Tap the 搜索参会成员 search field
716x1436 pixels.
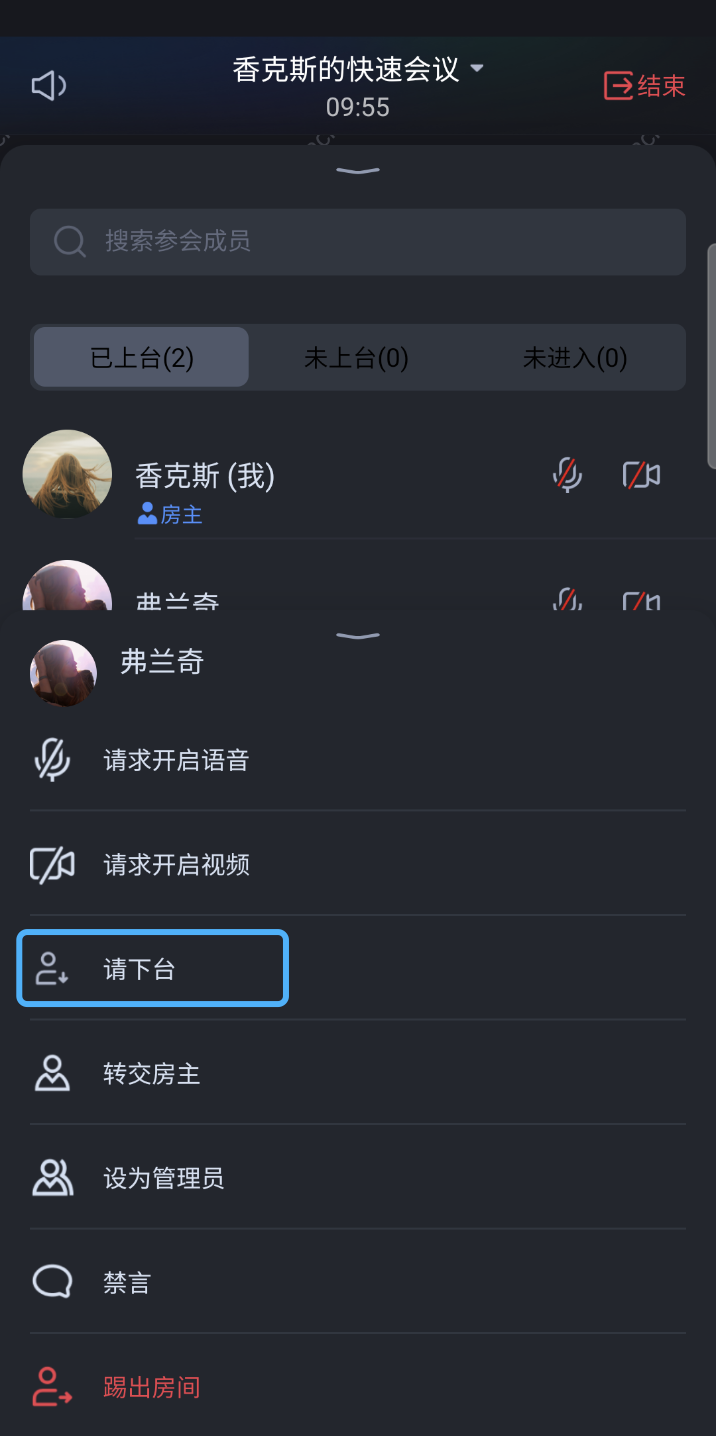[x=358, y=242]
